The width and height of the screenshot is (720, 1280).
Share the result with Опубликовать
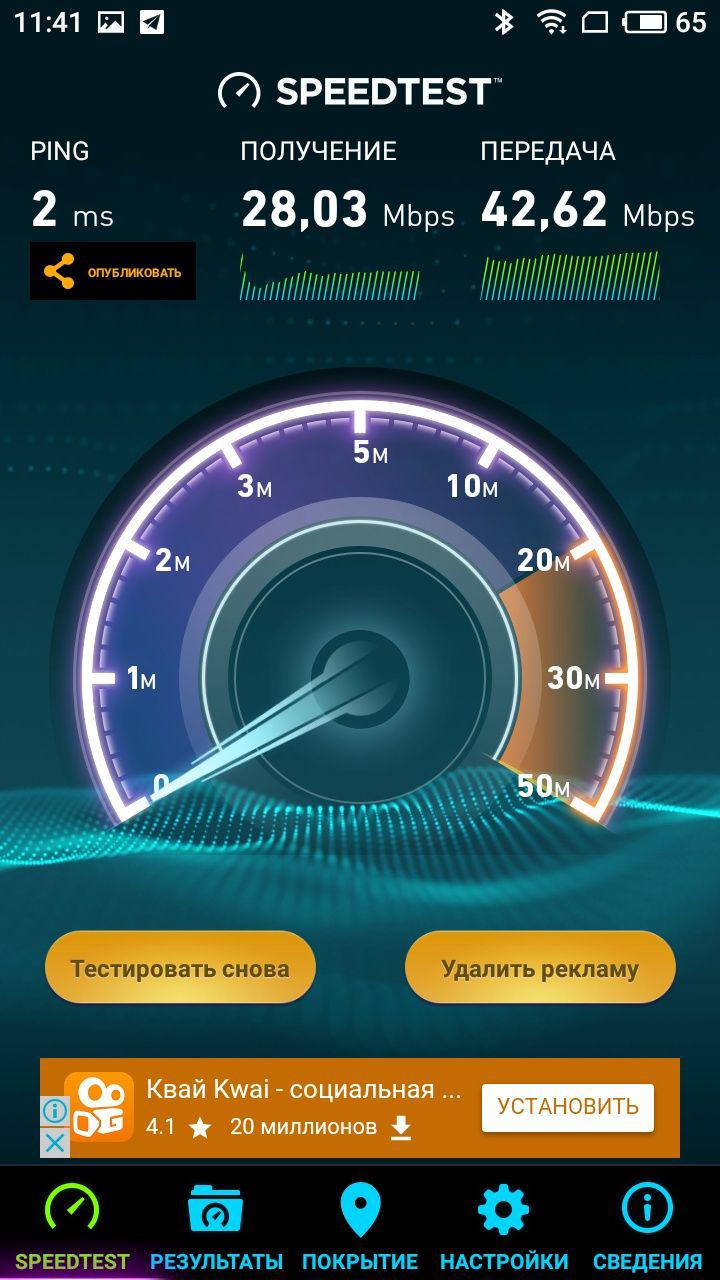tap(113, 271)
